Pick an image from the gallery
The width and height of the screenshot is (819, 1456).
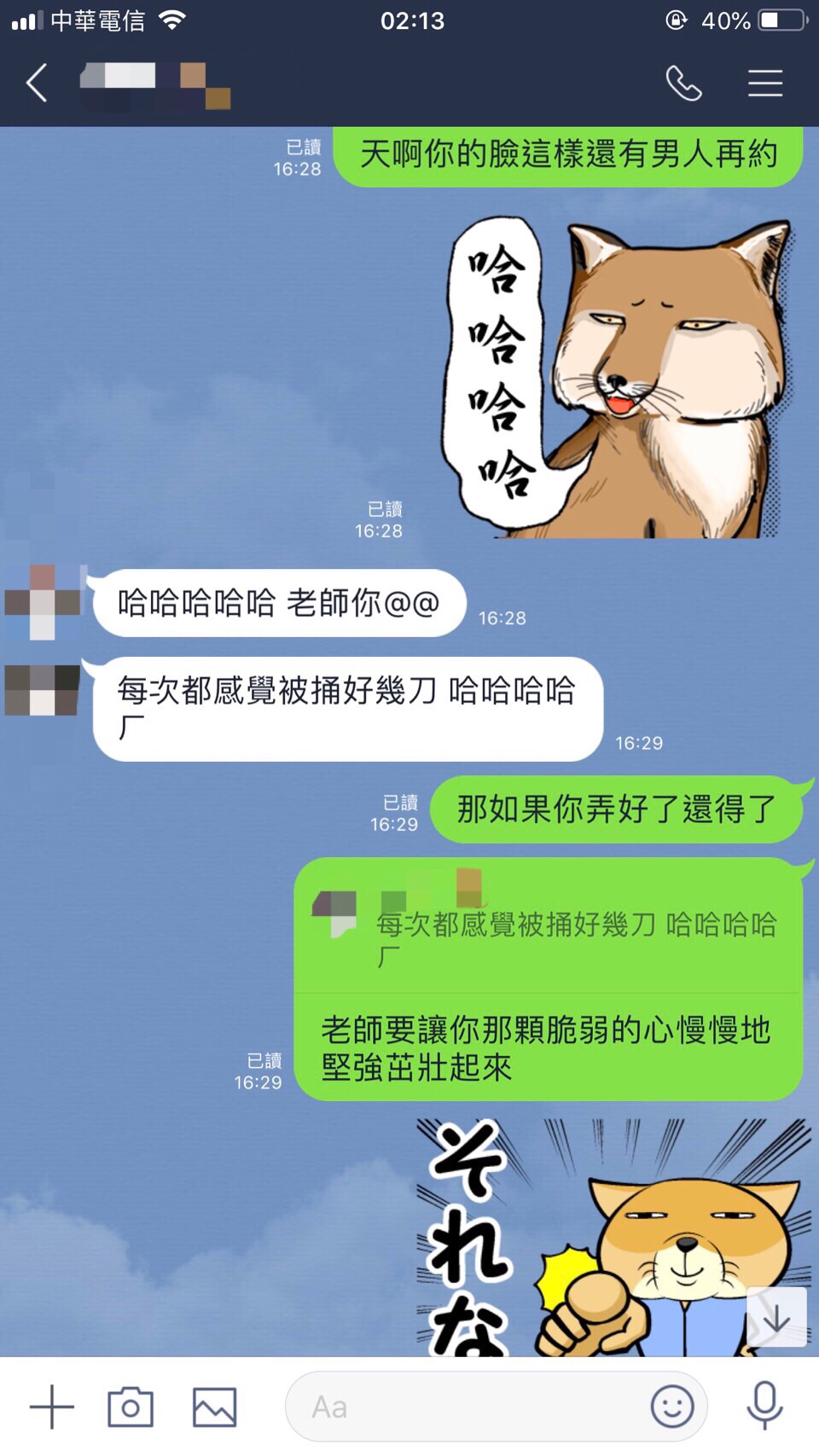point(214,1407)
